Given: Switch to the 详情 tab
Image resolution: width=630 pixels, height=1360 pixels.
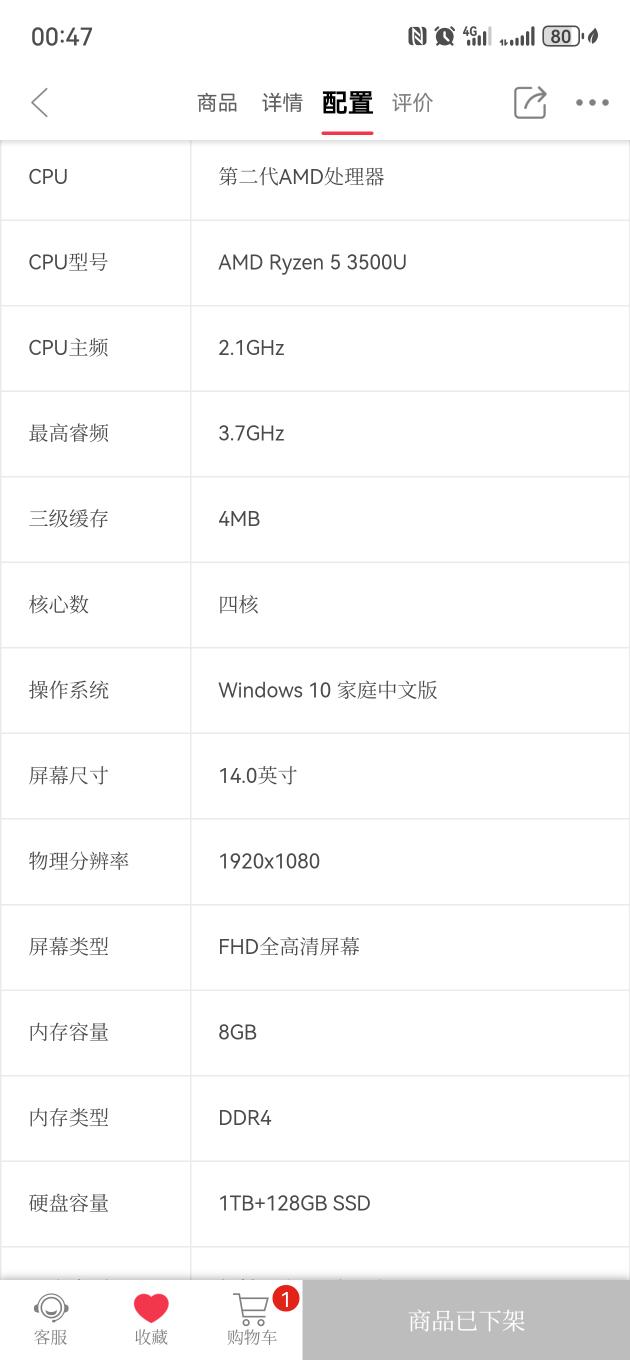Looking at the screenshot, I should (x=282, y=103).
